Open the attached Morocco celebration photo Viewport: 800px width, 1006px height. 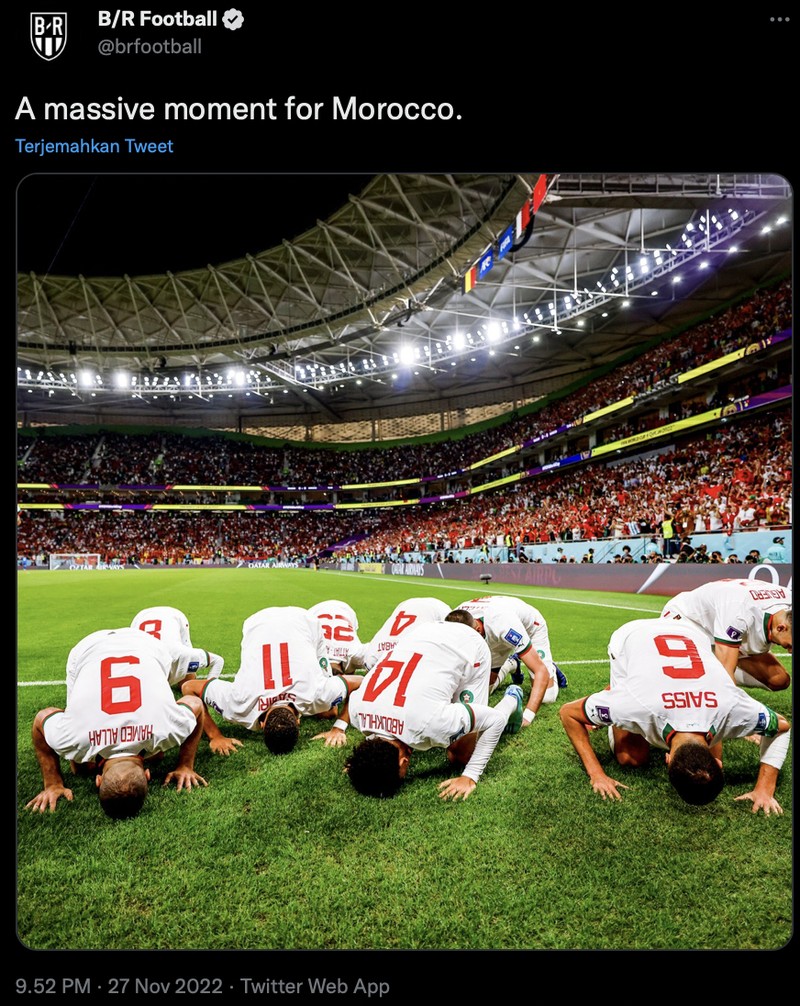(400, 560)
